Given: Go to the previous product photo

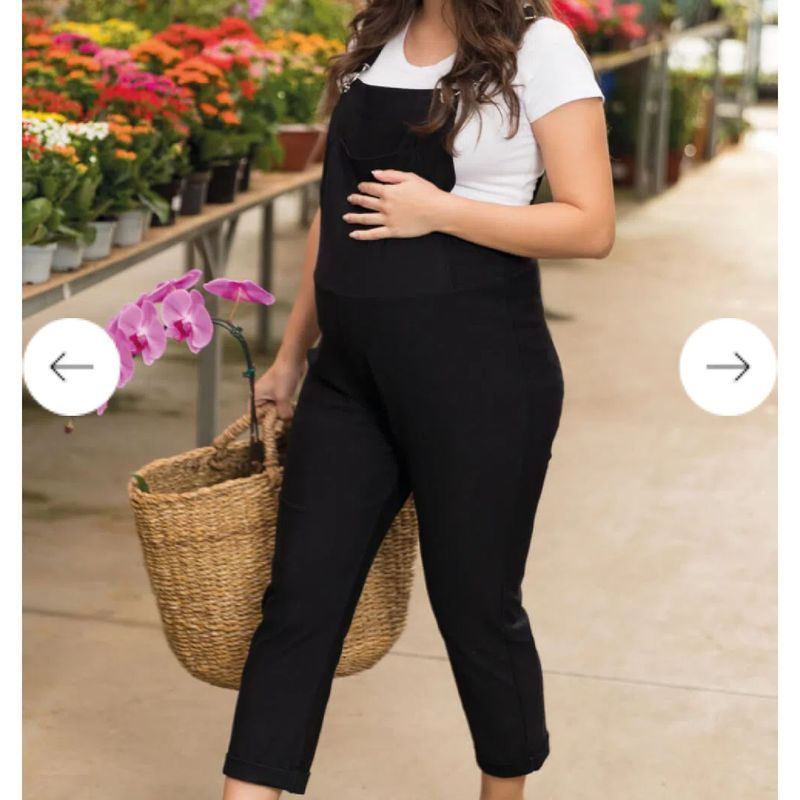Looking at the screenshot, I should coord(71,367).
